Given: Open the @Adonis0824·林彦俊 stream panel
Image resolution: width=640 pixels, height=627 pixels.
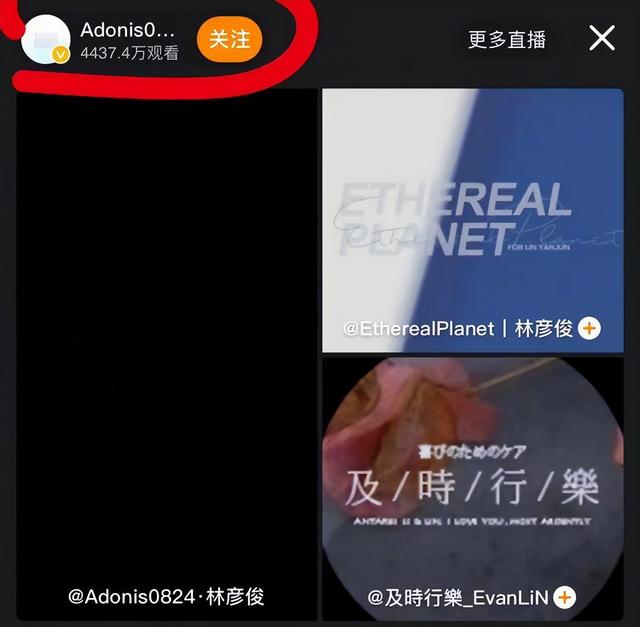Looking at the screenshot, I should coord(166,350).
